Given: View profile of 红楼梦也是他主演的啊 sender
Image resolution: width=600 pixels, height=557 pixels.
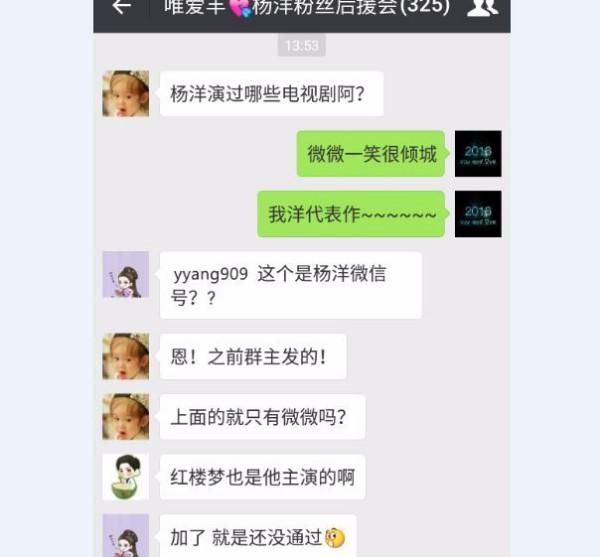Looking at the screenshot, I should [x=126, y=477].
